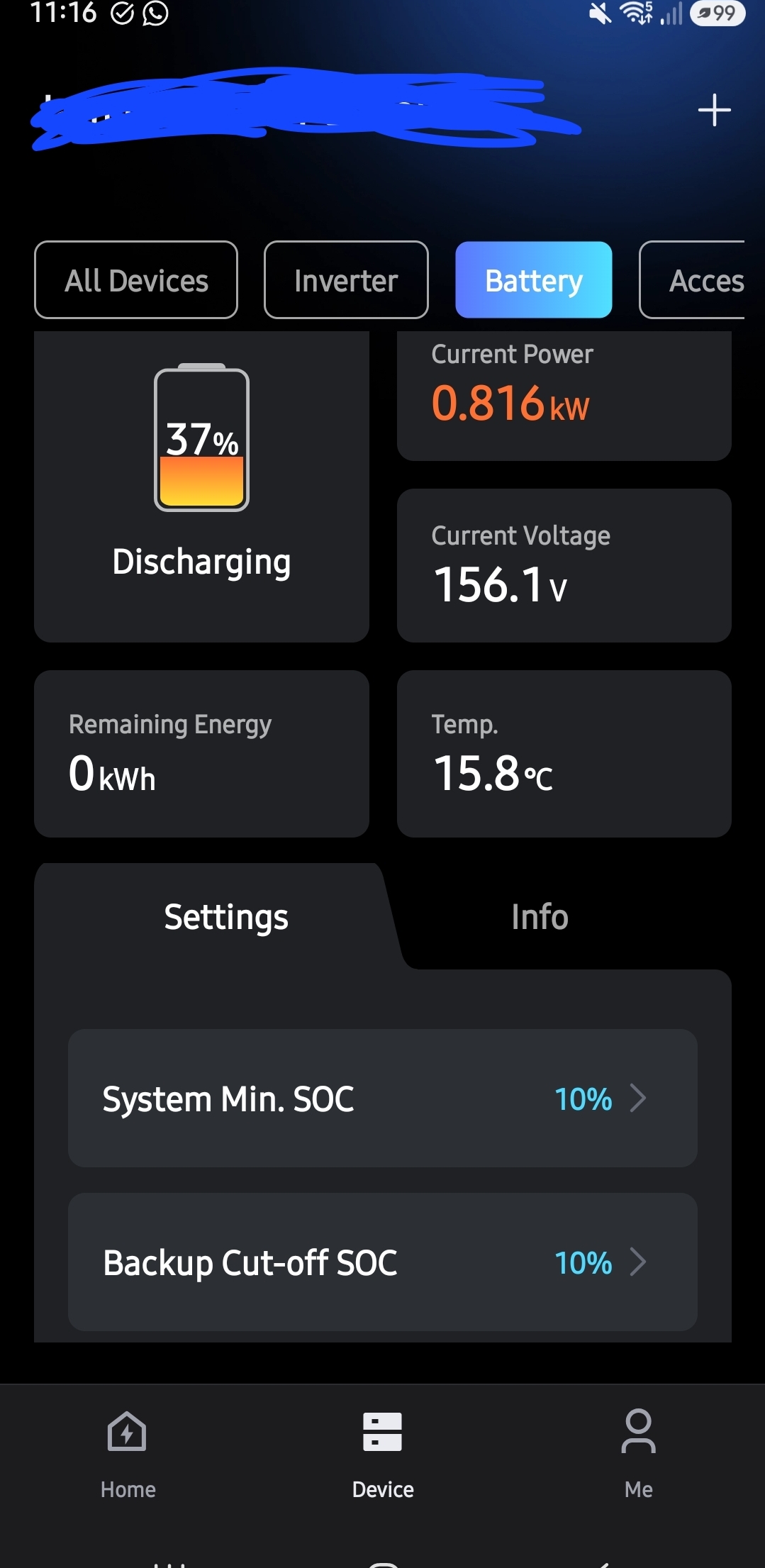This screenshot has width=765, height=1568.
Task: Open System Min. SOC setting
Action: [x=382, y=1099]
